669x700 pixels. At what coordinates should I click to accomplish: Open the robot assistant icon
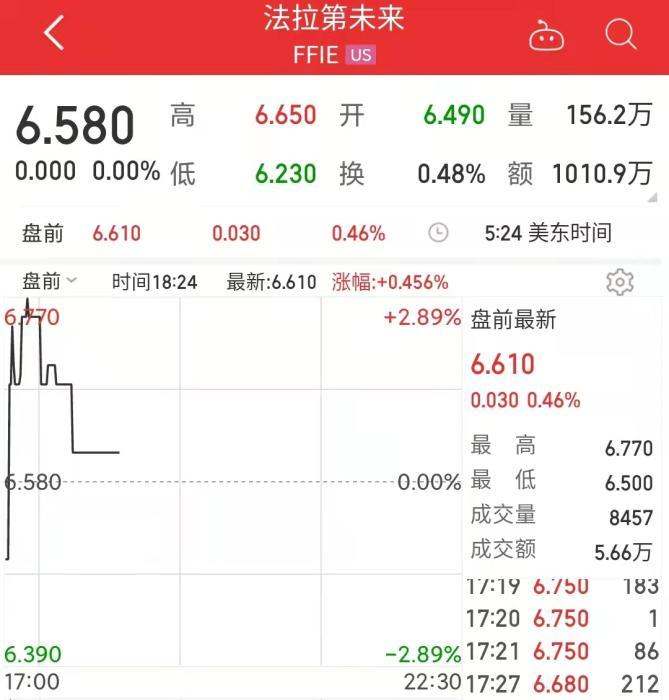(546, 37)
